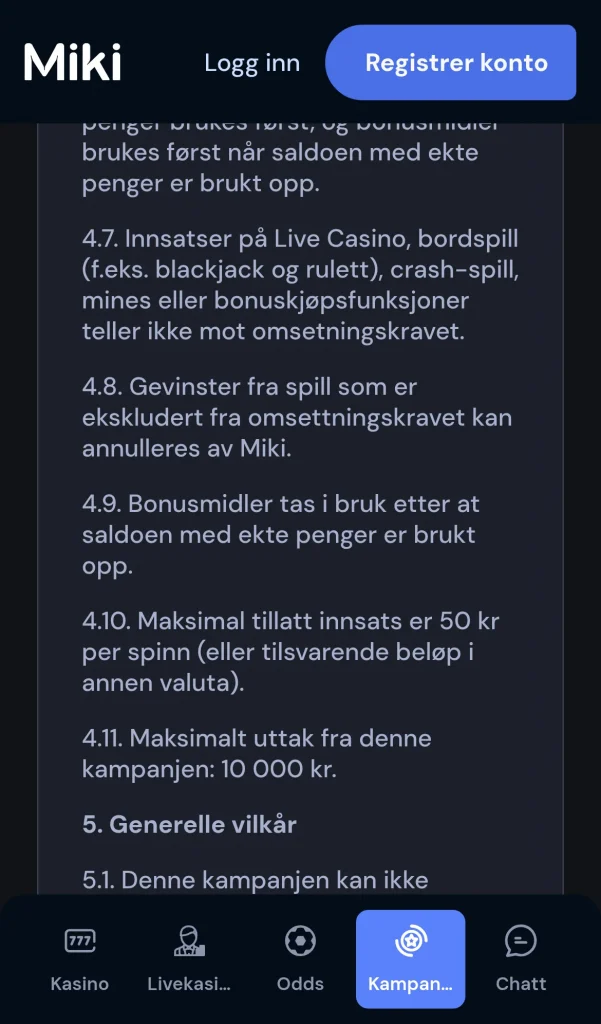
Task: Open the Chatt support tab
Action: pos(521,959)
